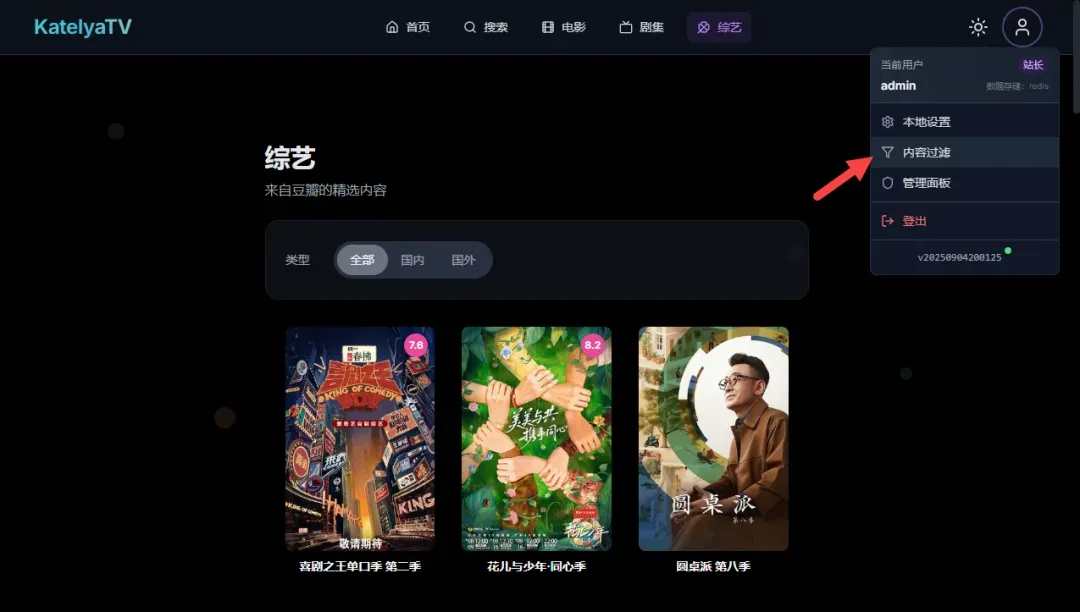Open the 管理面板 admin panel

tap(926, 183)
